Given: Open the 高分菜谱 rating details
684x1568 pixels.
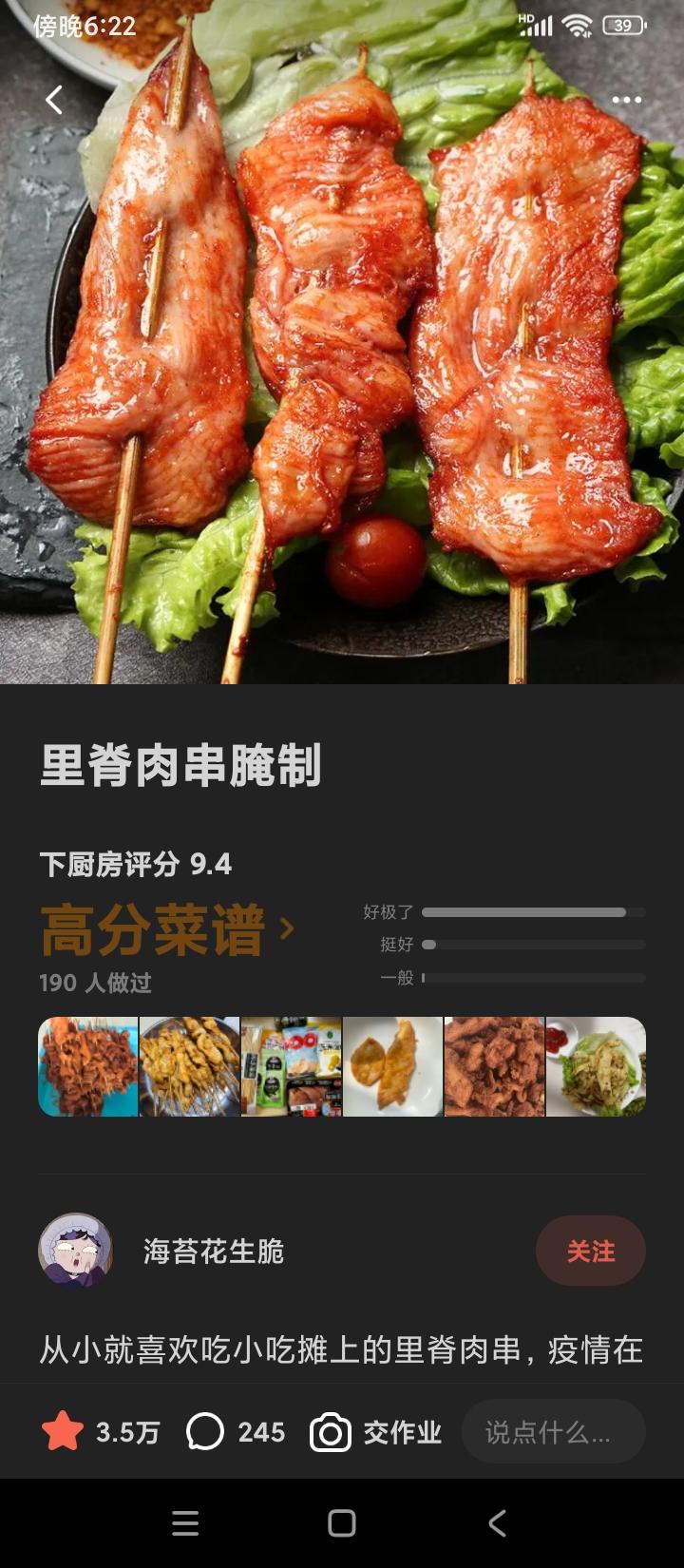Looking at the screenshot, I should 167,929.
